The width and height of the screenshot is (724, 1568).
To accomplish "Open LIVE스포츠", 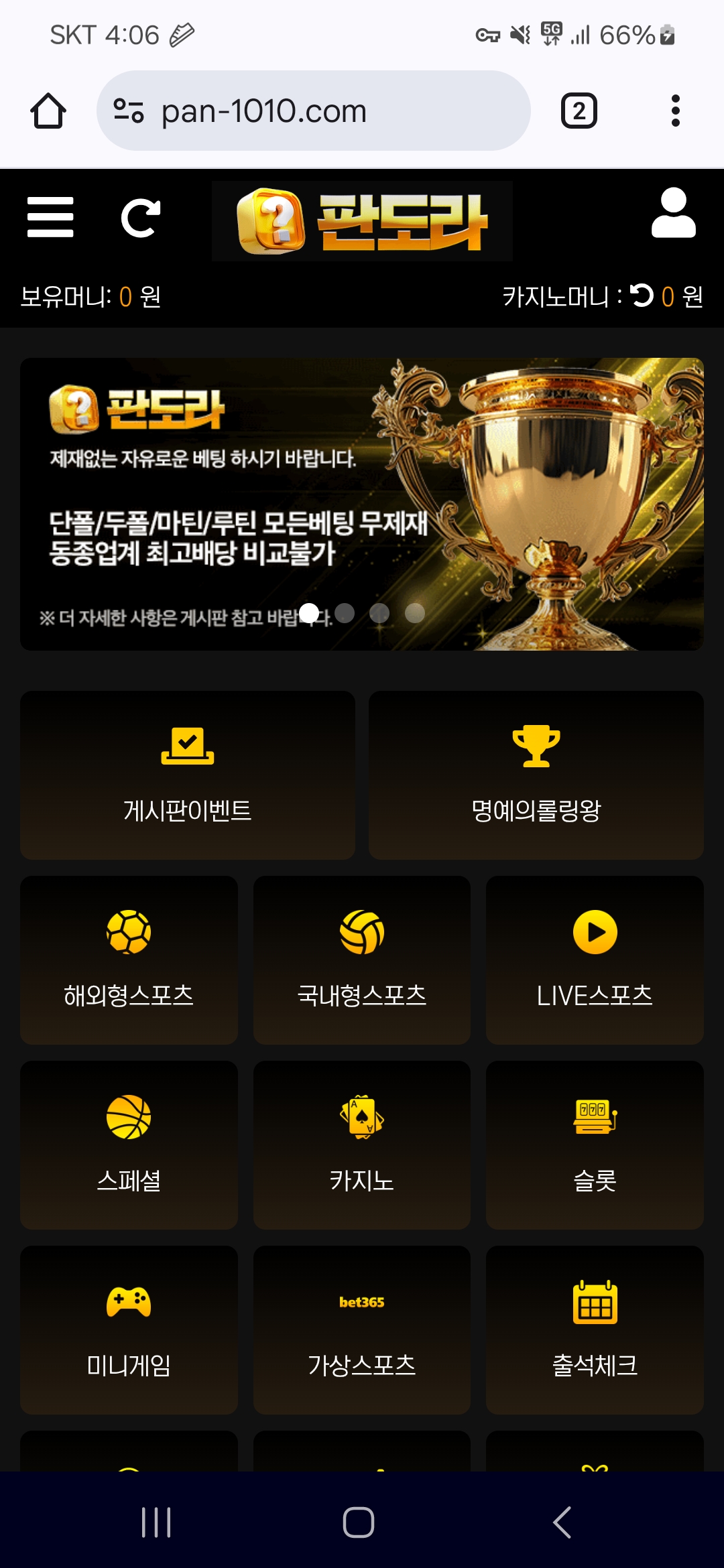I will 595,960.
